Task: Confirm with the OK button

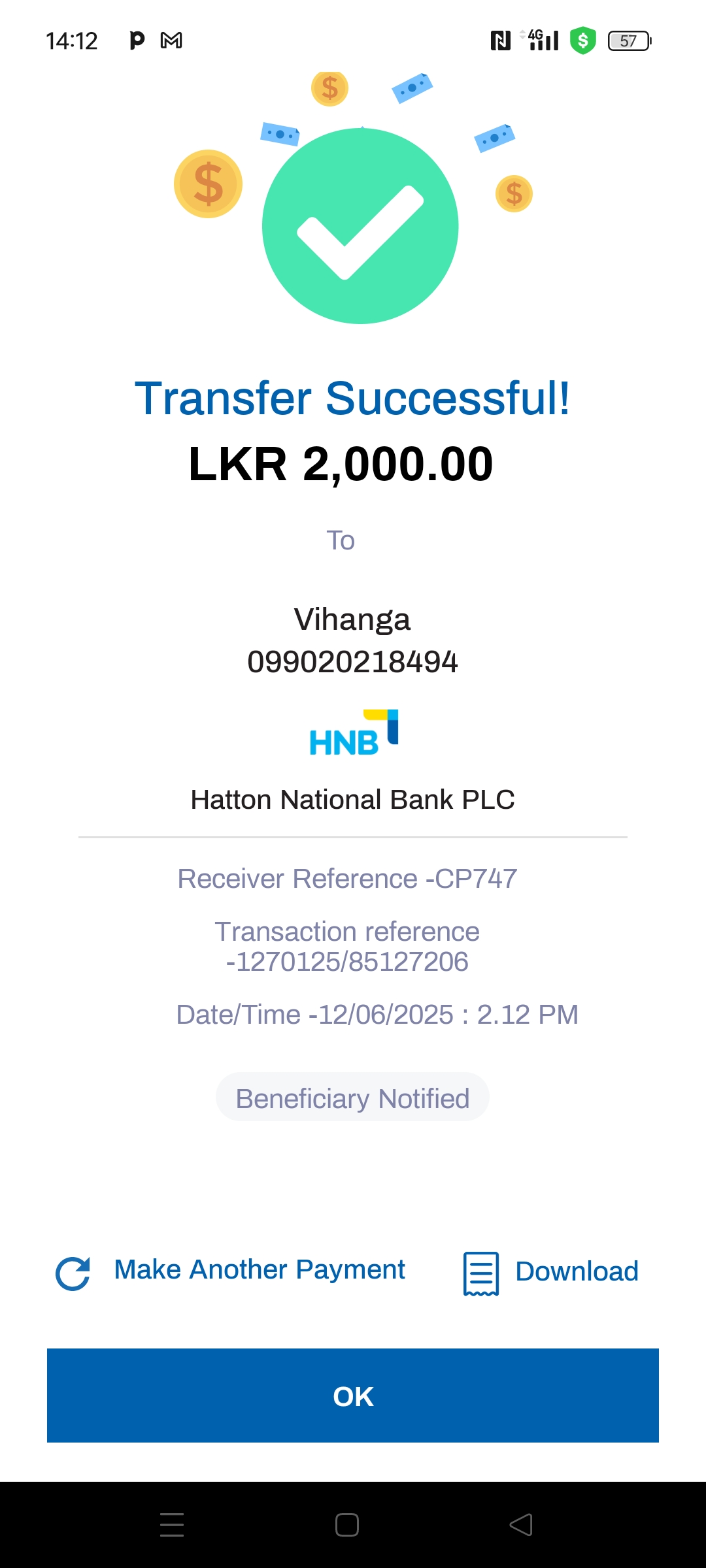Action: [353, 1396]
